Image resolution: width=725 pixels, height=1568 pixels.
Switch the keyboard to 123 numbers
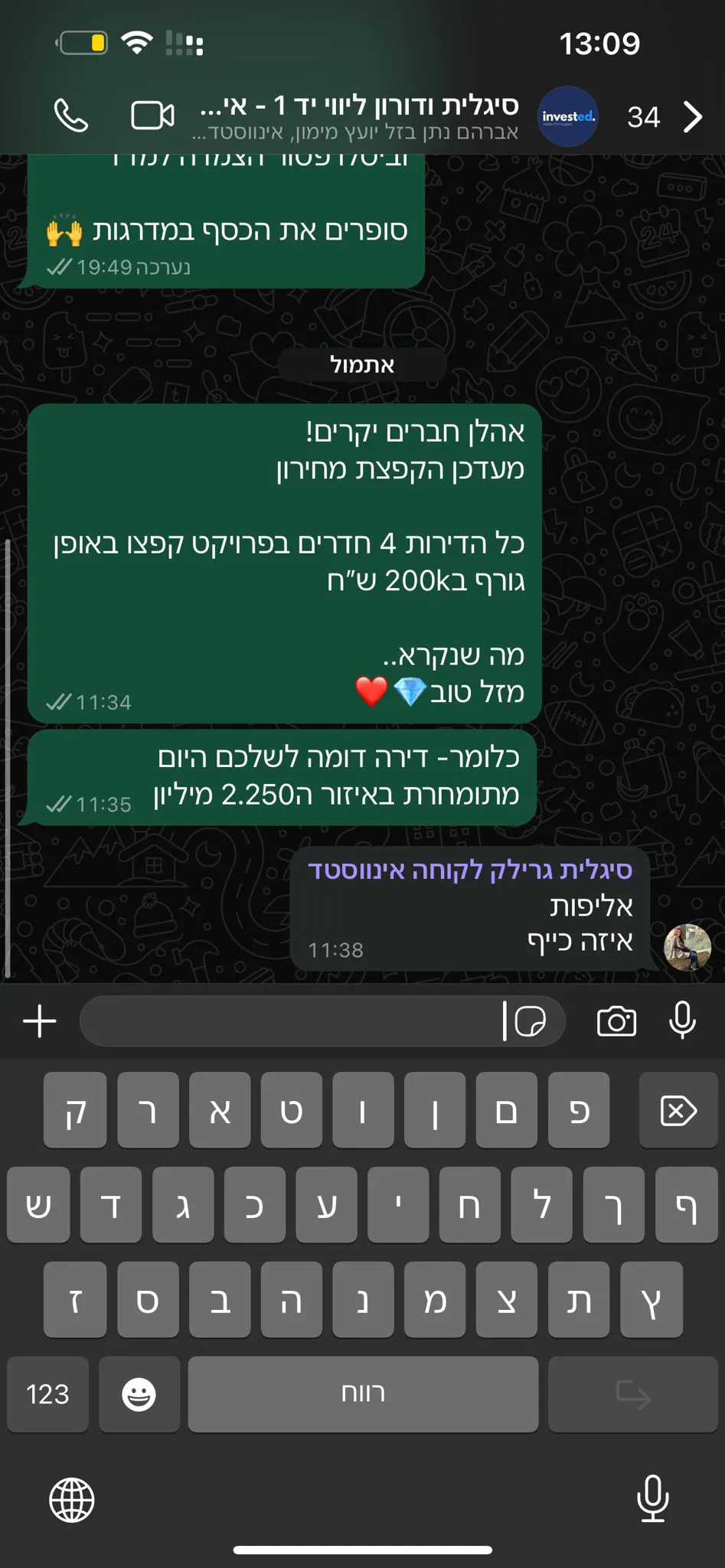[47, 1394]
